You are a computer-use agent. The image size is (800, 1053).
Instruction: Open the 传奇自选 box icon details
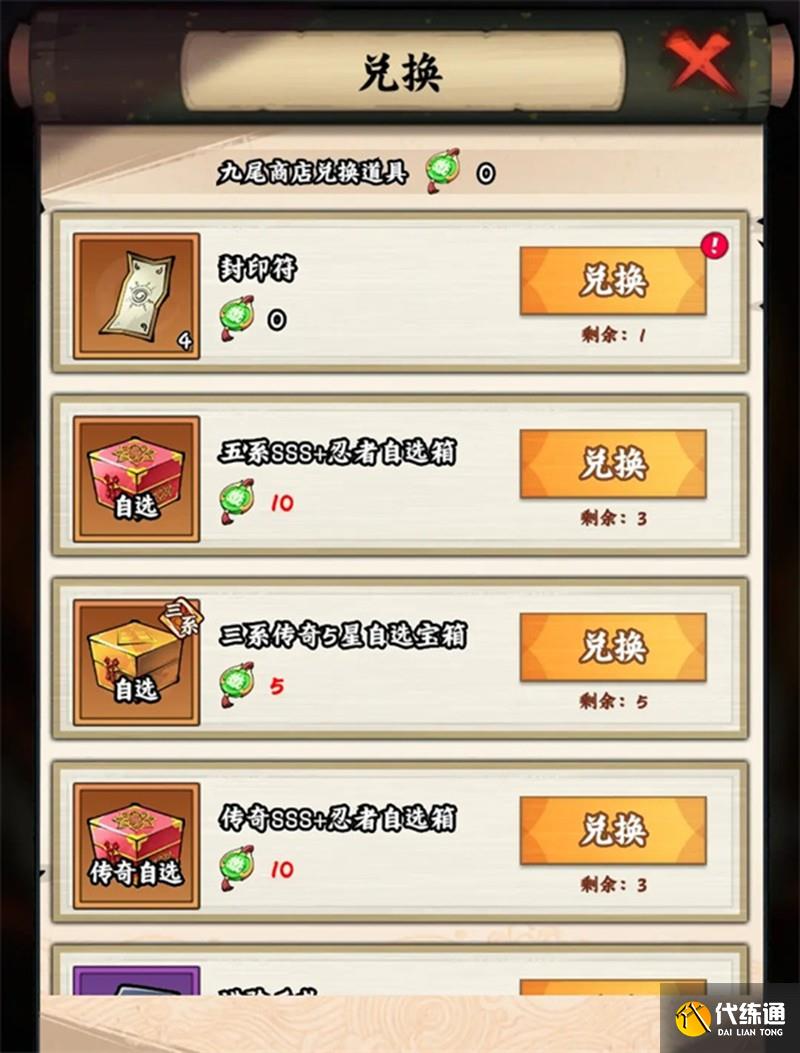coord(136,845)
